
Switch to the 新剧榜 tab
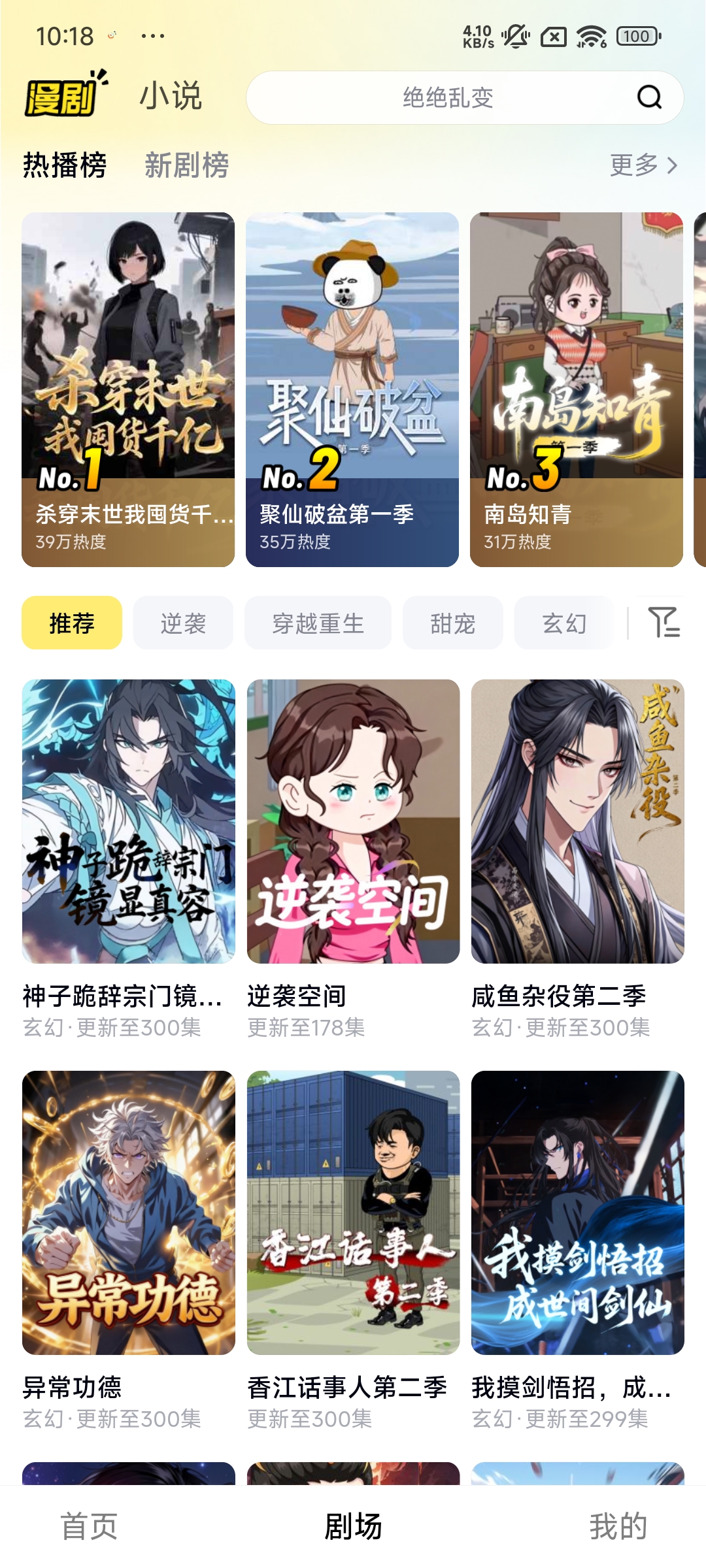(x=186, y=166)
